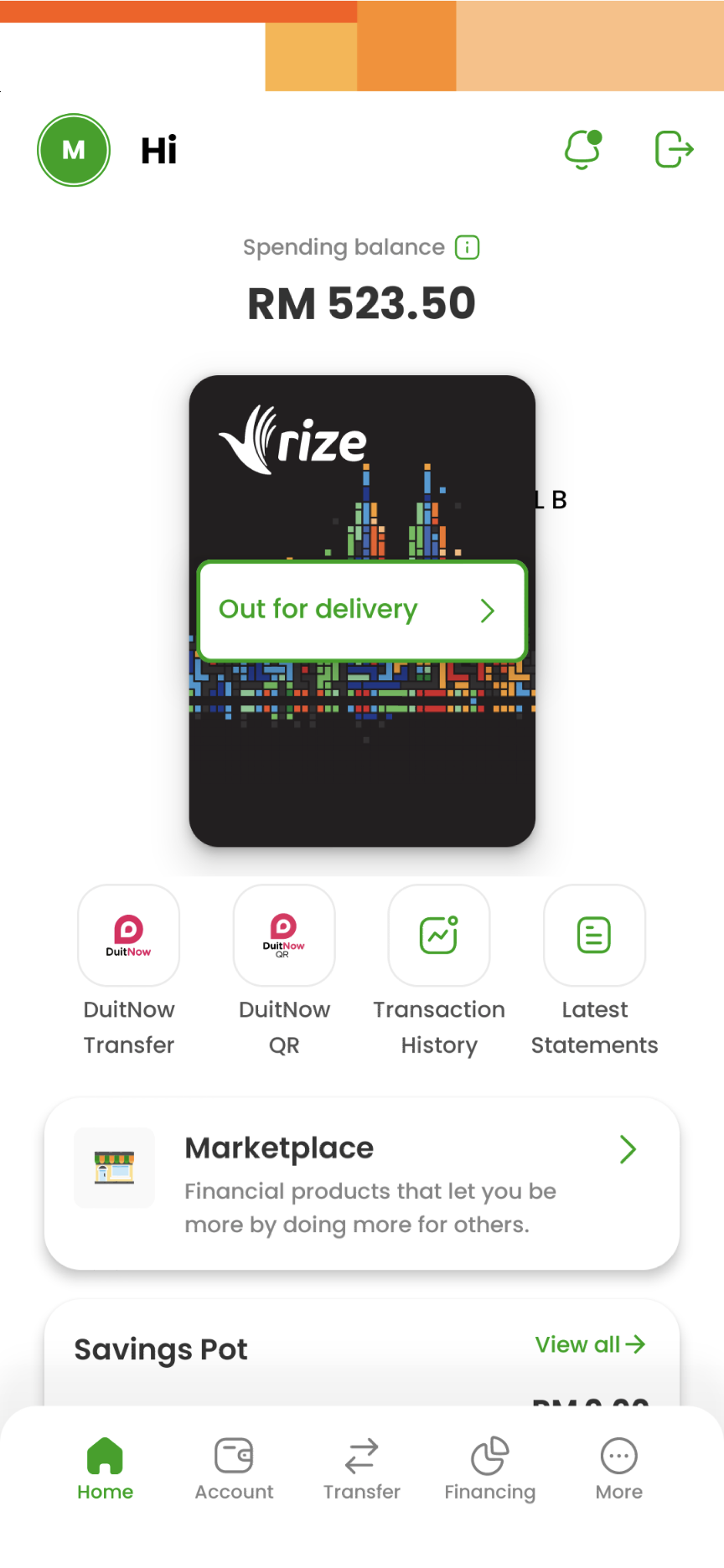The height and width of the screenshot is (1568, 724).
Task: Open the More tab
Action: (619, 1468)
